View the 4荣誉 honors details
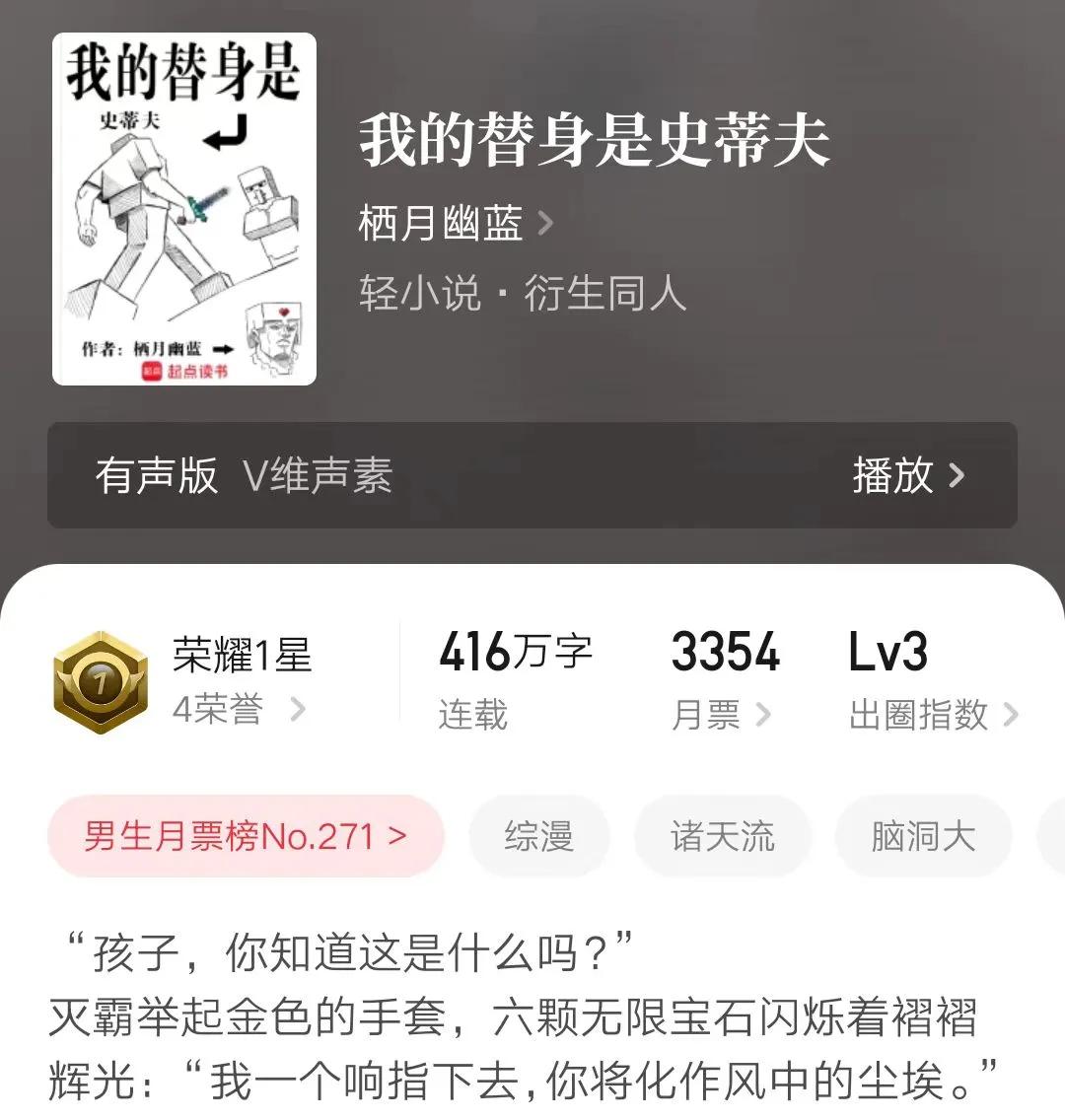This screenshot has height=1120, width=1065. point(239,709)
